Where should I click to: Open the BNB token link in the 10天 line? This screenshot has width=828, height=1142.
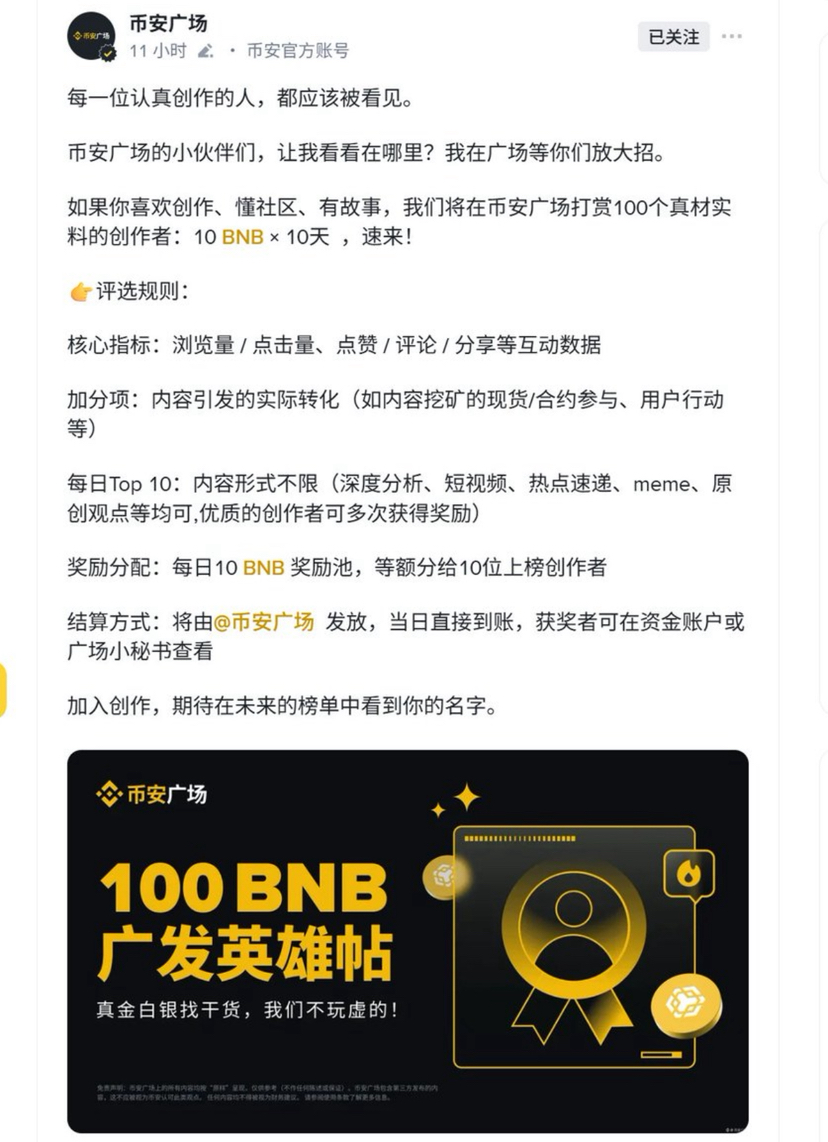[x=243, y=238]
